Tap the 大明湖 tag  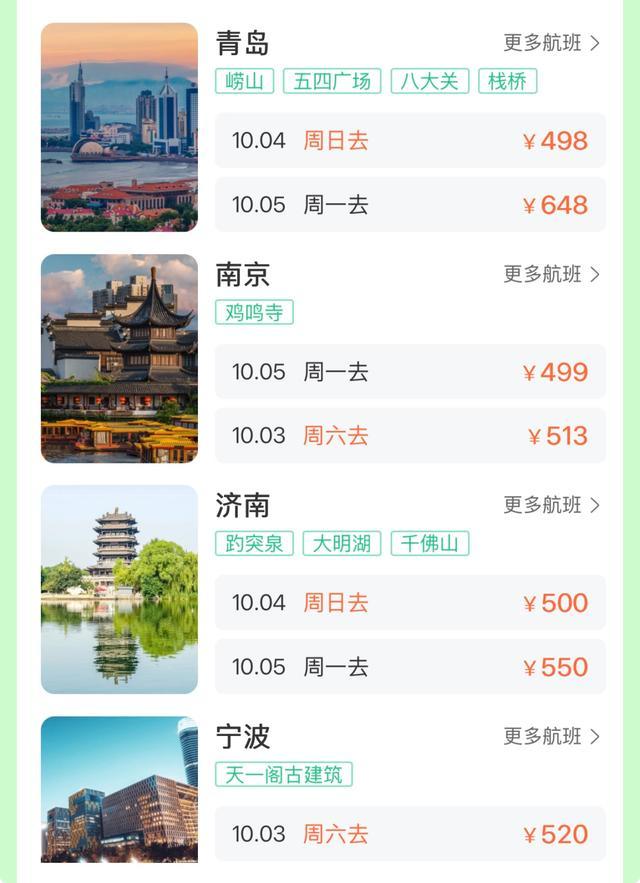pyautogui.click(x=342, y=543)
